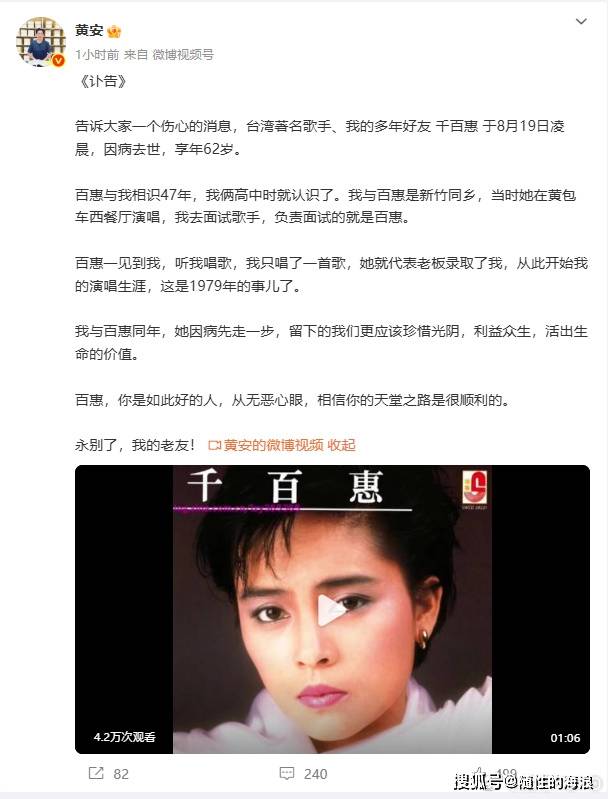Repost this post with 82 shares
Viewport: 608px width, 799px height.
point(109,773)
